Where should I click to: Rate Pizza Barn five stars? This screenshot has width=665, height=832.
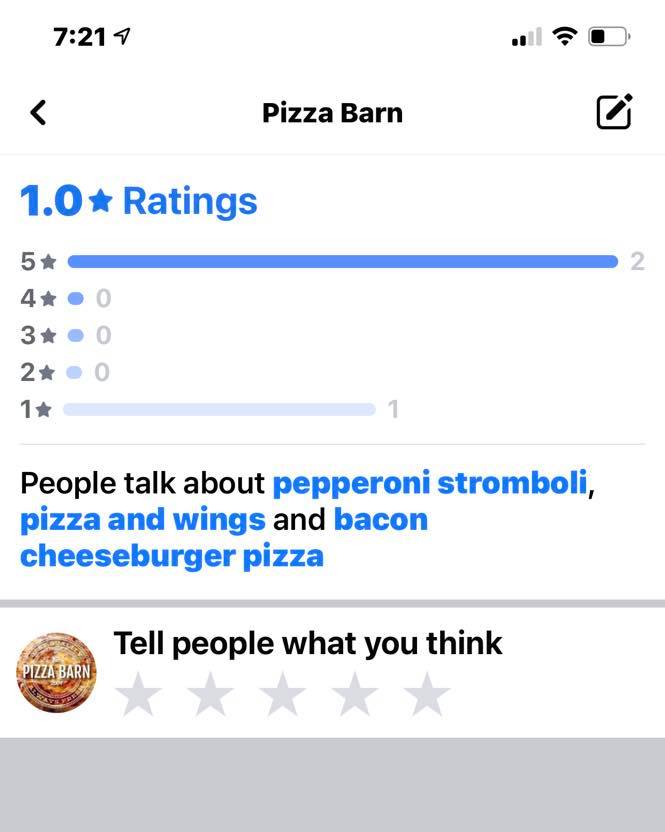pyautogui.click(x=427, y=695)
